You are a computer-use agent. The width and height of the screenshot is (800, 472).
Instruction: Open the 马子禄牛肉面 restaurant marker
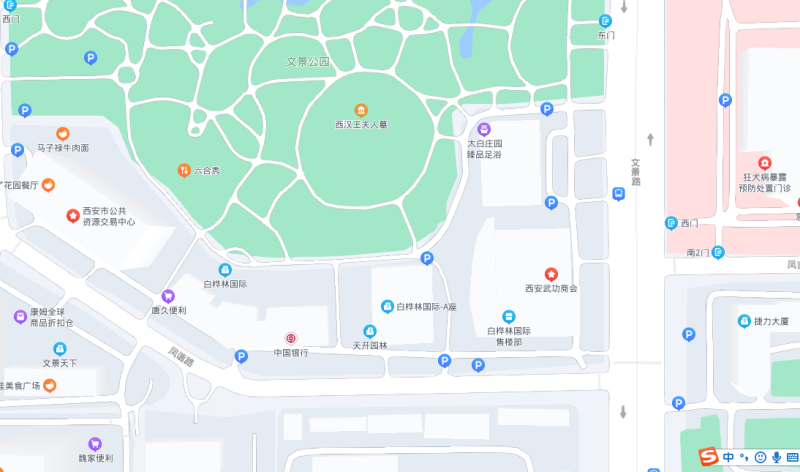pyautogui.click(x=62, y=133)
